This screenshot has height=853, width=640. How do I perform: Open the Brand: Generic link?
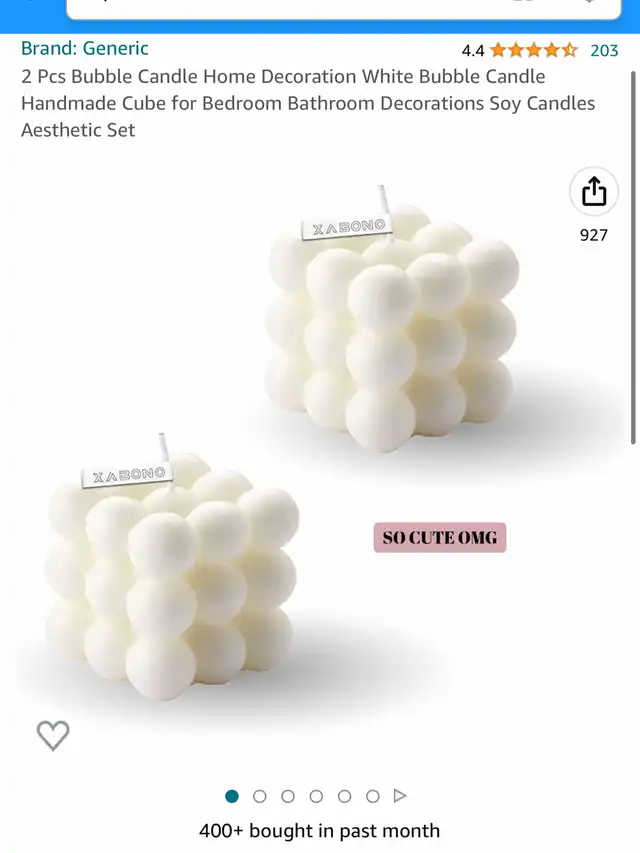pyautogui.click(x=85, y=48)
